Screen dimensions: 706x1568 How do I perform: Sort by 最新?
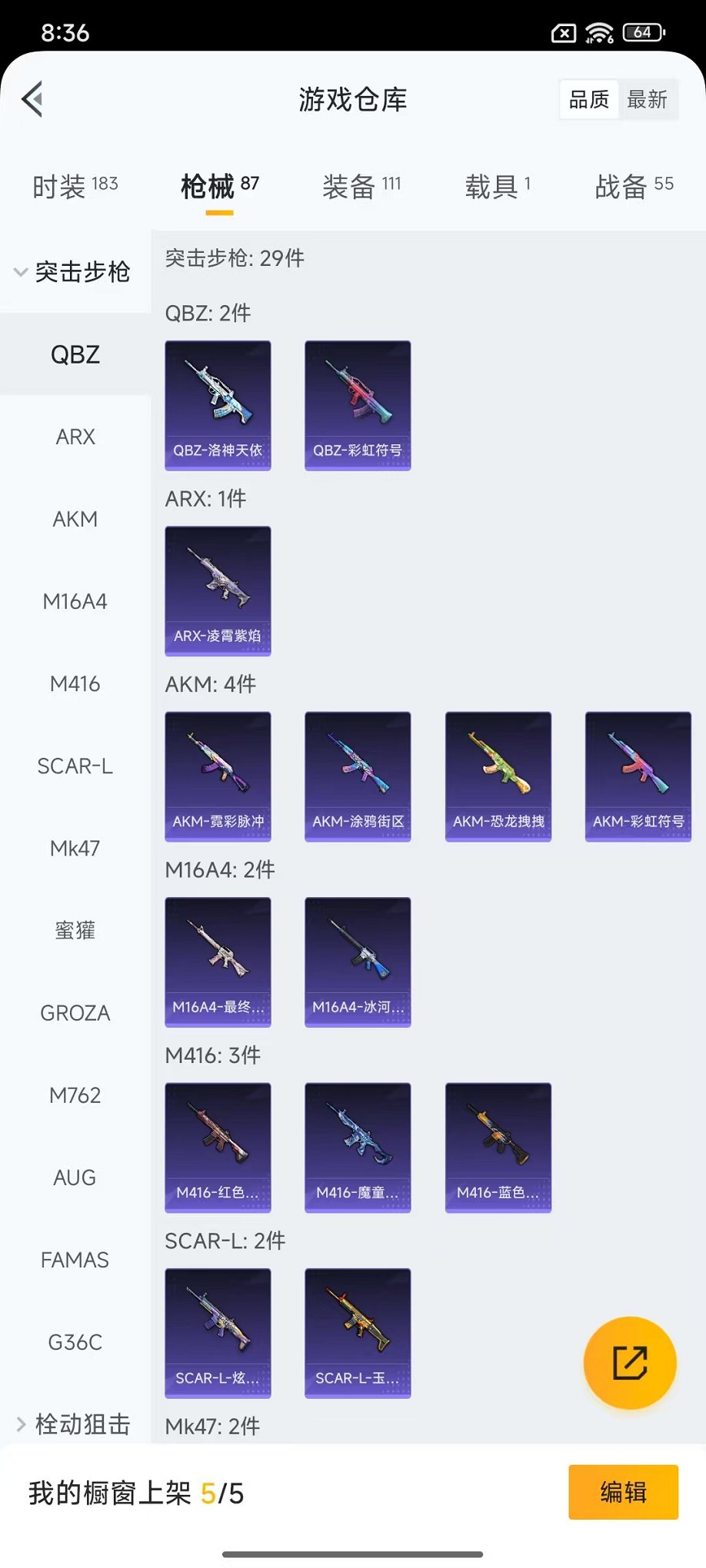(647, 99)
